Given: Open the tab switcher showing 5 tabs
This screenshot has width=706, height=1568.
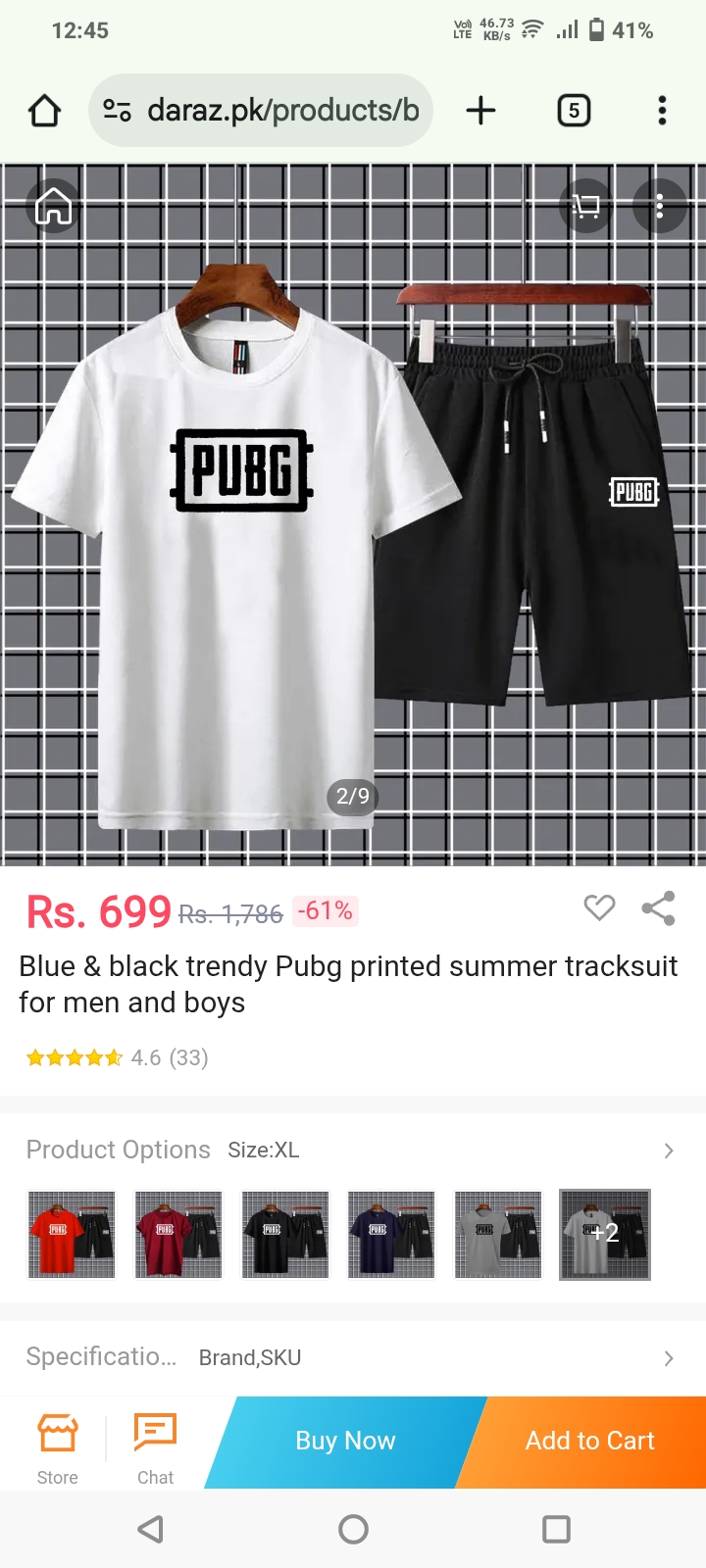Looking at the screenshot, I should coord(574,111).
